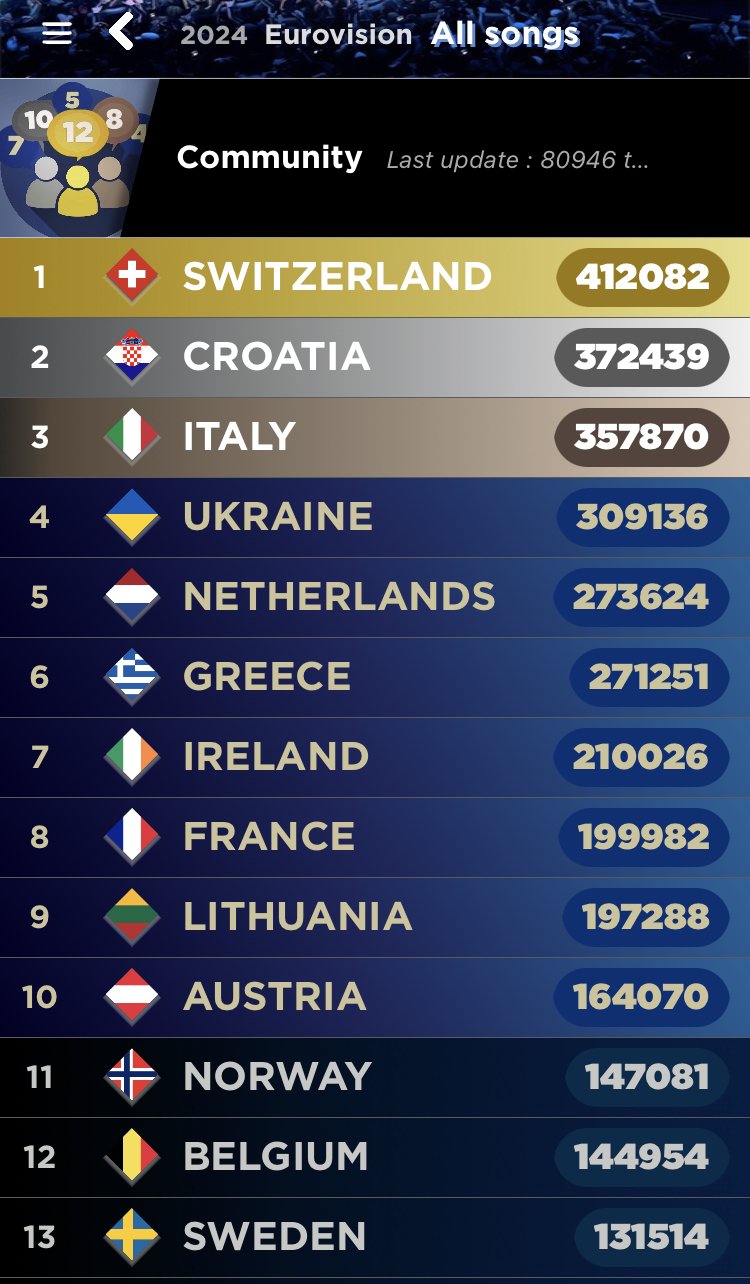750x1284 pixels.
Task: View the Norway entry
Action: pos(375,1077)
